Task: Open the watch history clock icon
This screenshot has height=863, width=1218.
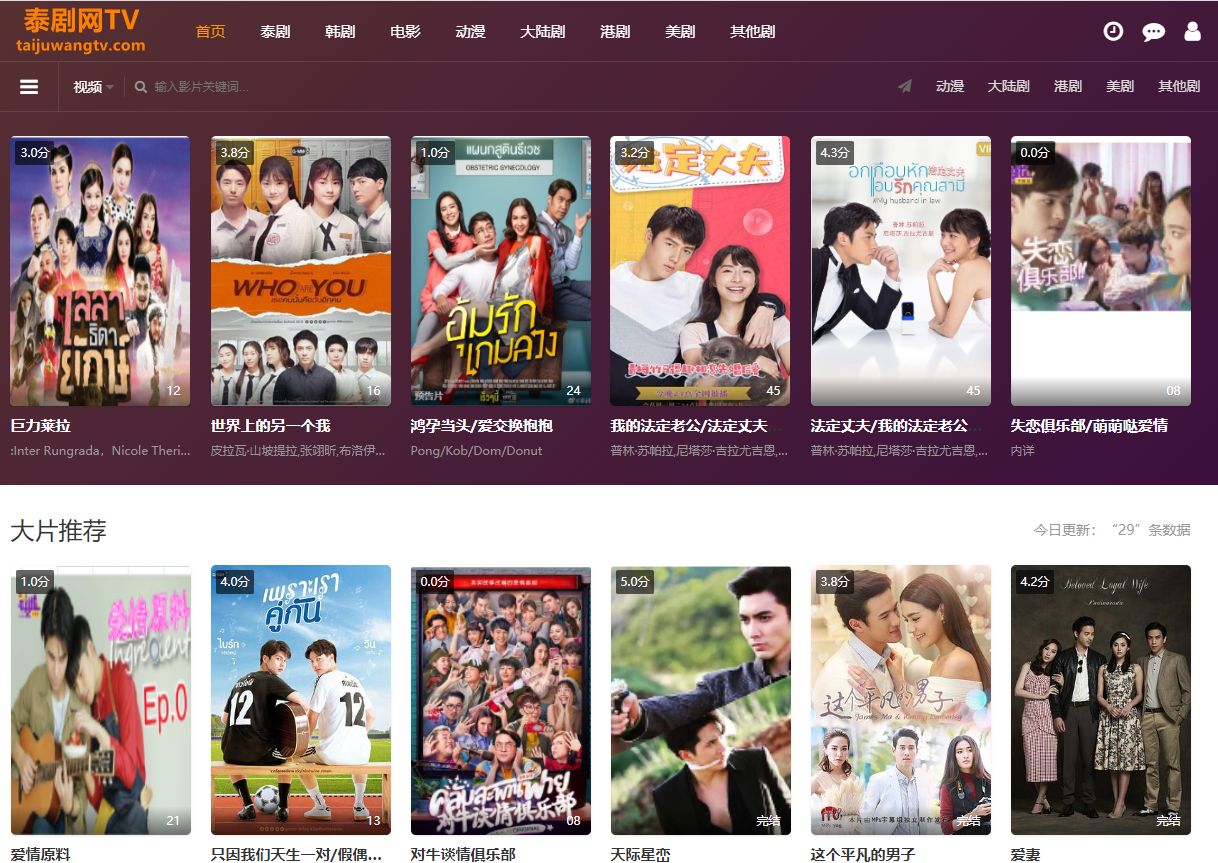Action: coord(1113,31)
